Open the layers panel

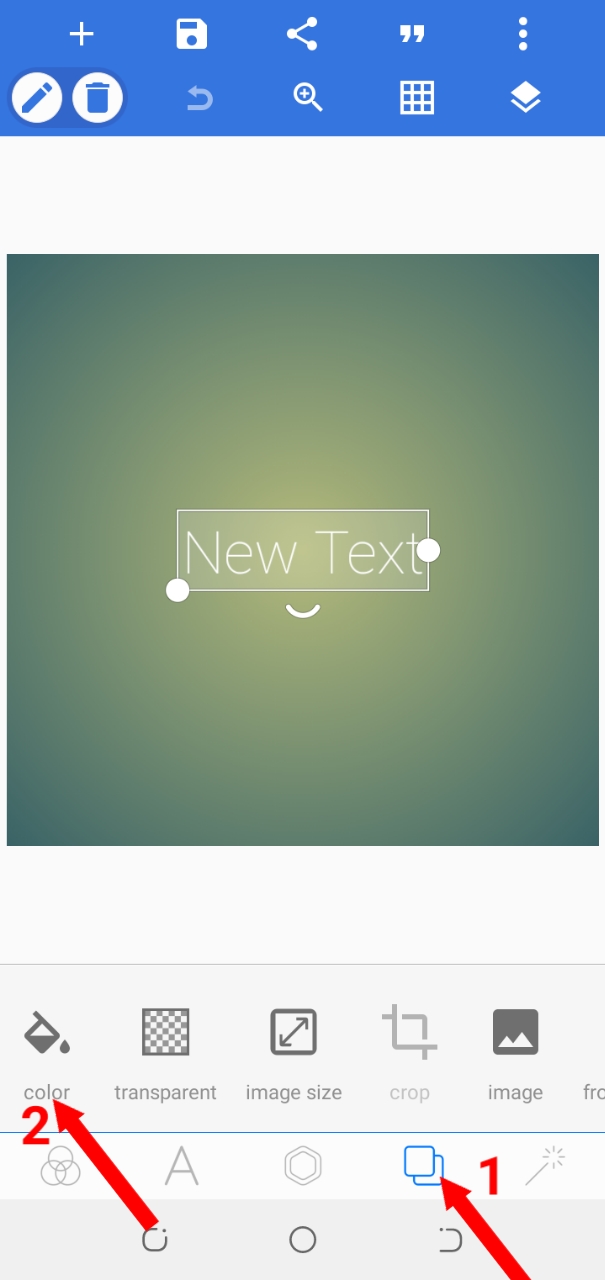[525, 98]
